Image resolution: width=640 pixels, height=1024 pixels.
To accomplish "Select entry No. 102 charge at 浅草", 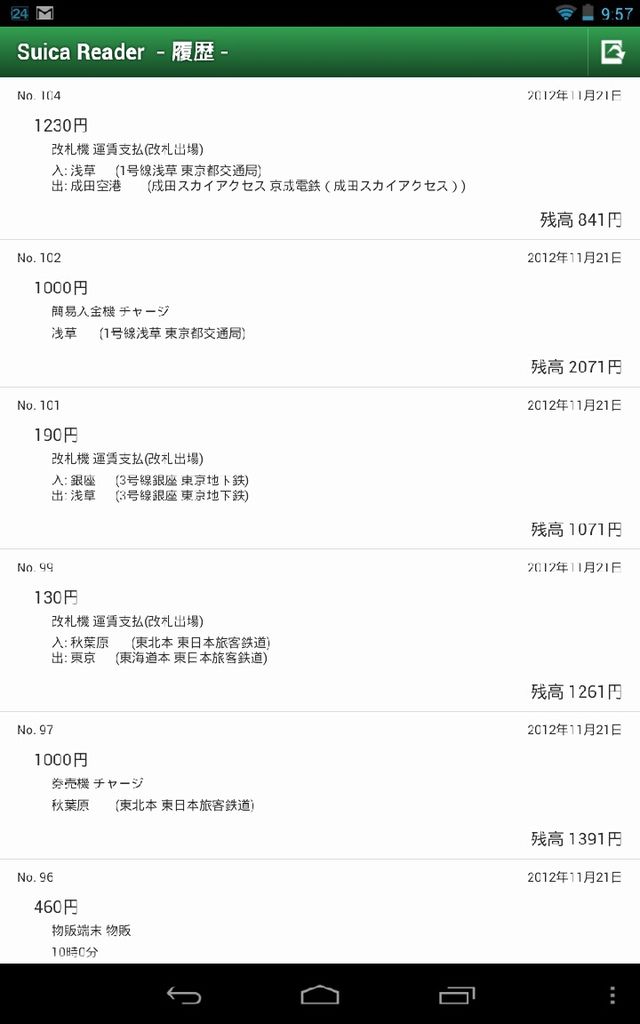I will 320,313.
